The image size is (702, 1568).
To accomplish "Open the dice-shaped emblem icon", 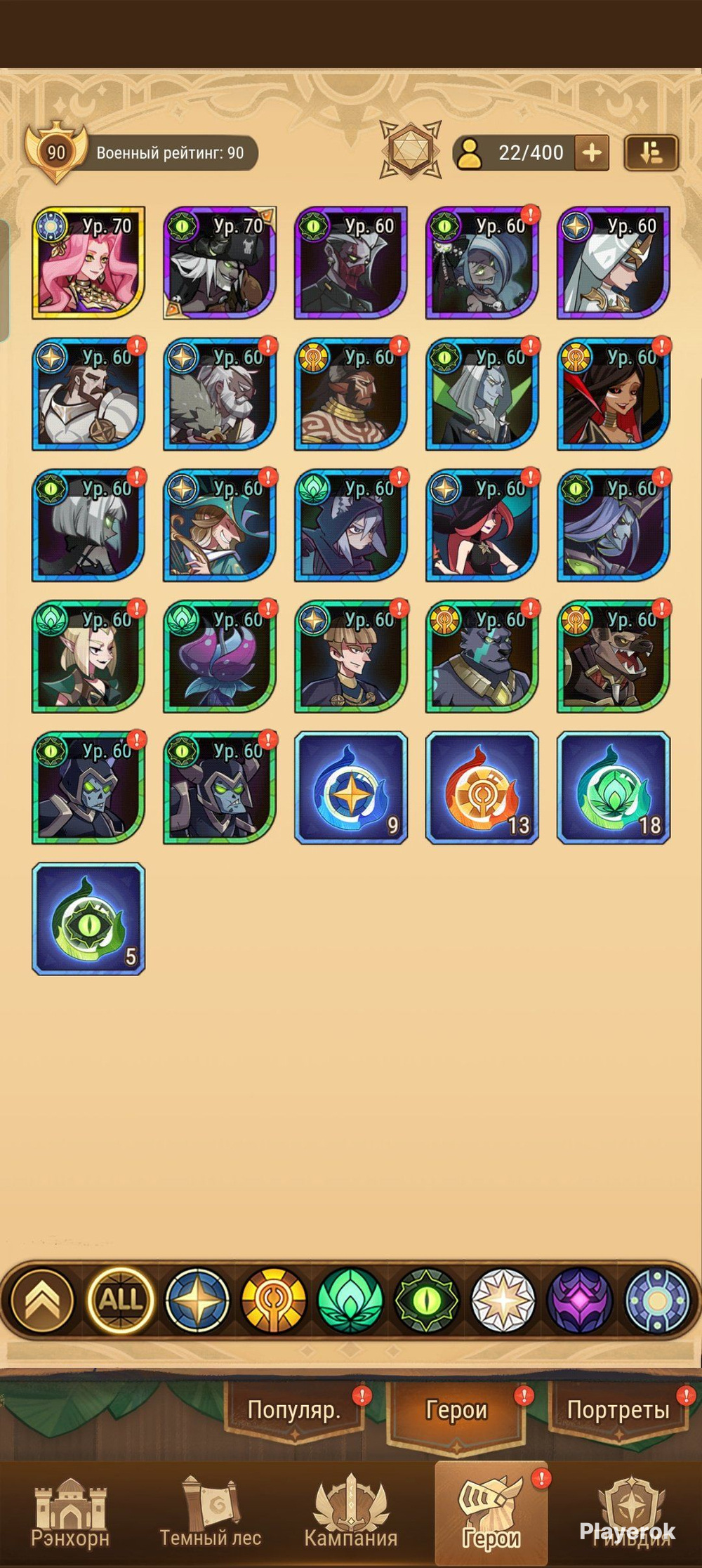I will pyautogui.click(x=410, y=150).
